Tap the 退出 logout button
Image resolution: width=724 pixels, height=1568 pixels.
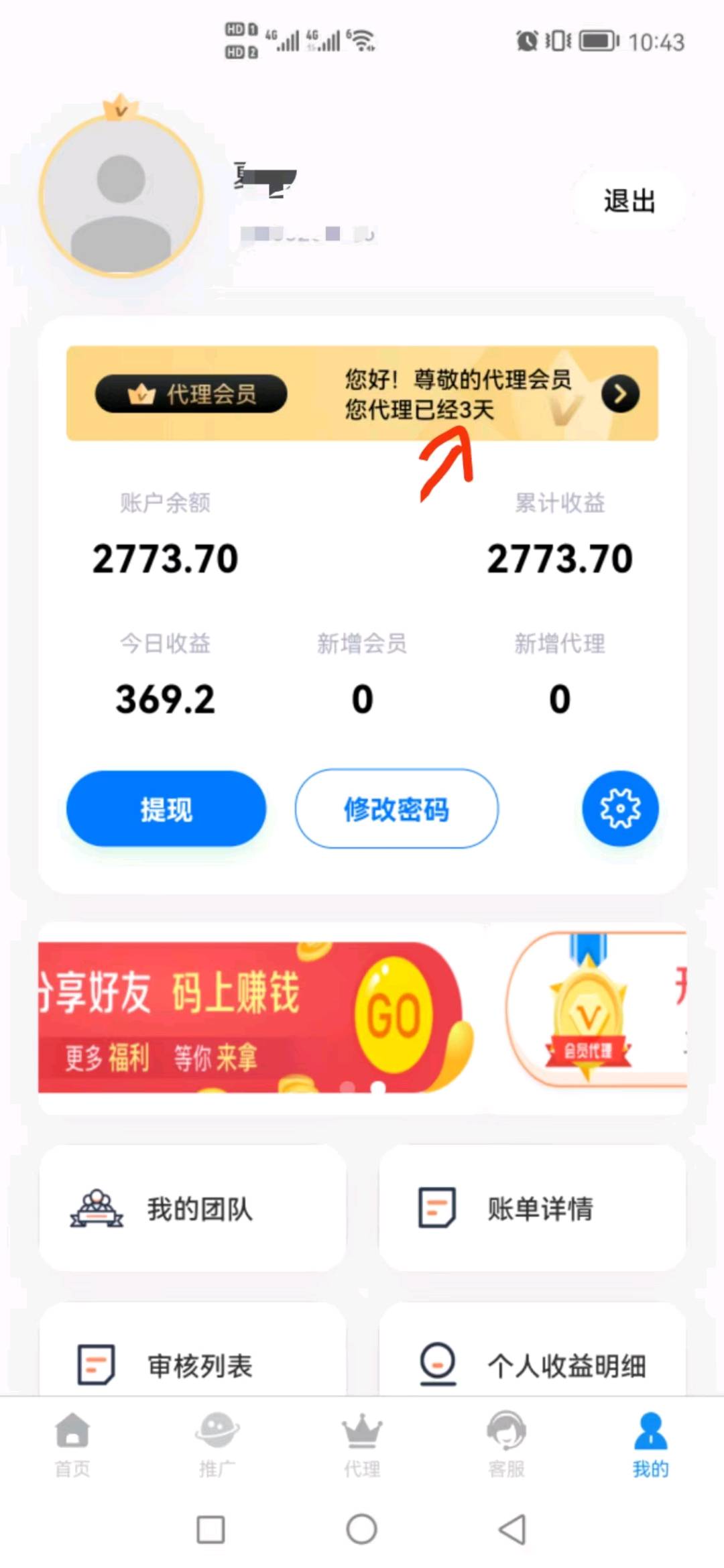point(628,201)
